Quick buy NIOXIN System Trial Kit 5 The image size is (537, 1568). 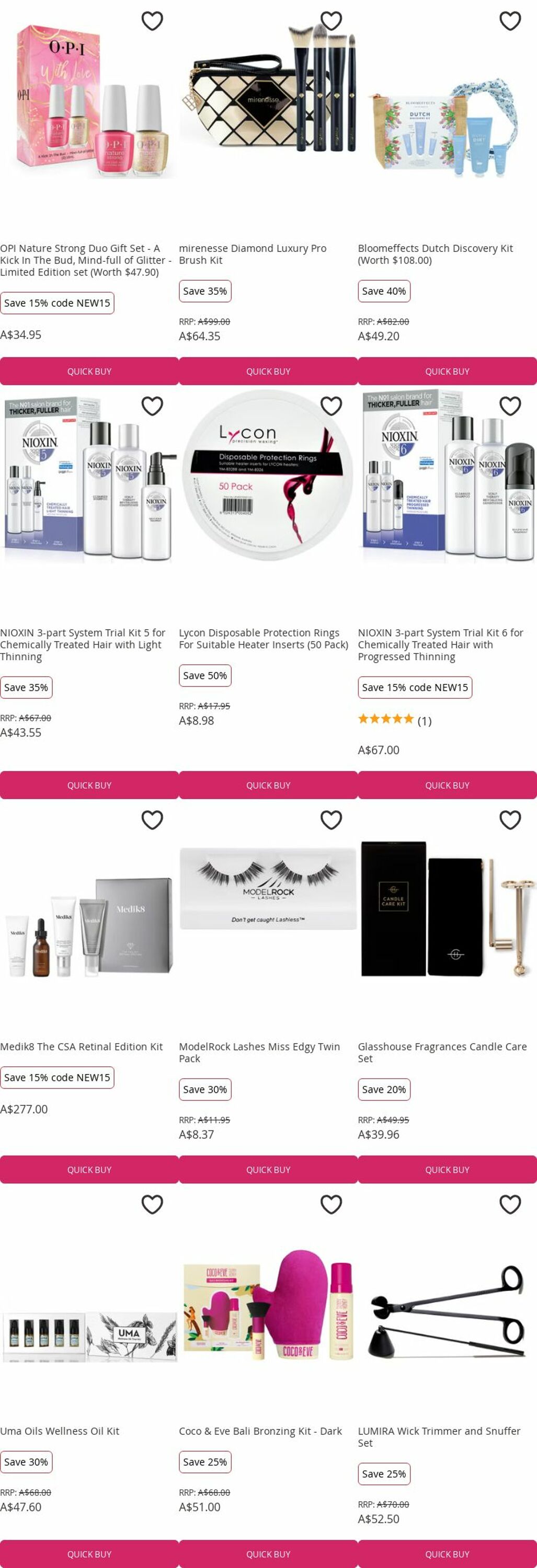click(89, 785)
